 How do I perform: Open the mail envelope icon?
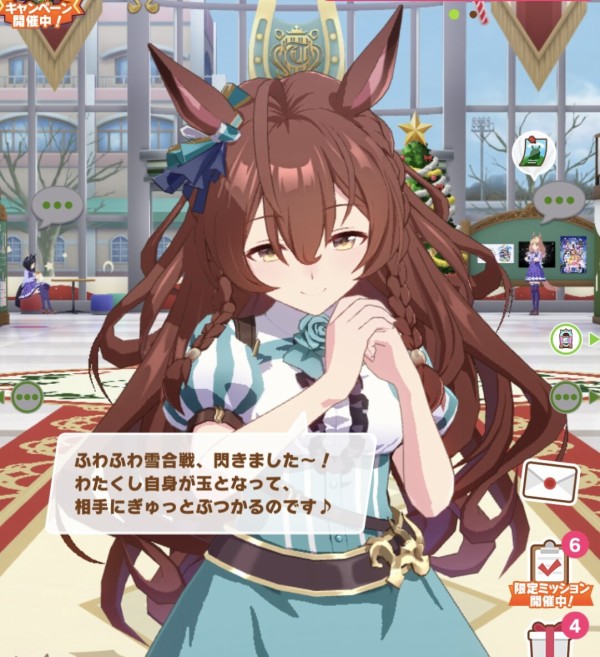tap(549, 482)
